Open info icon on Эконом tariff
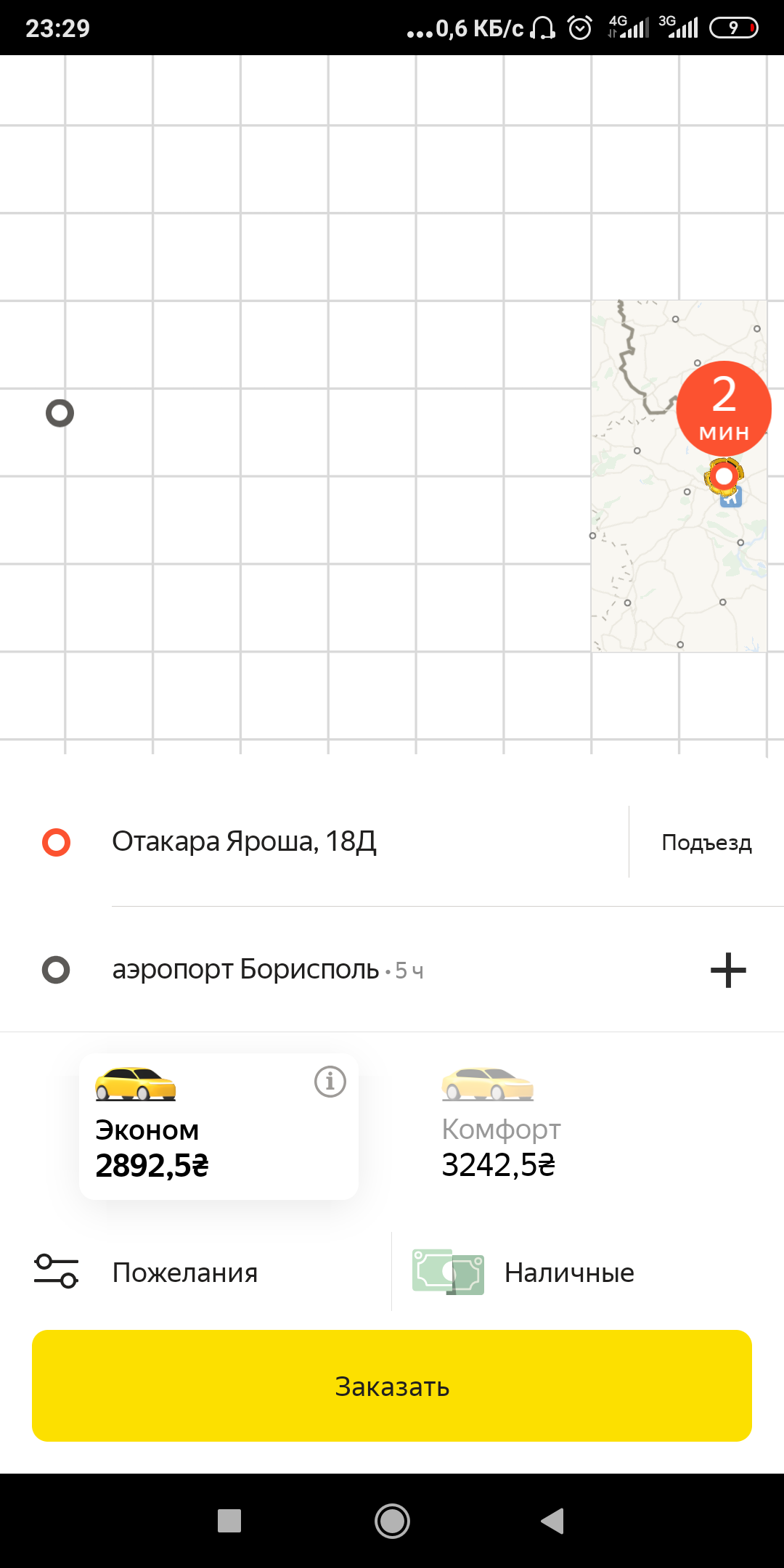 [330, 1082]
